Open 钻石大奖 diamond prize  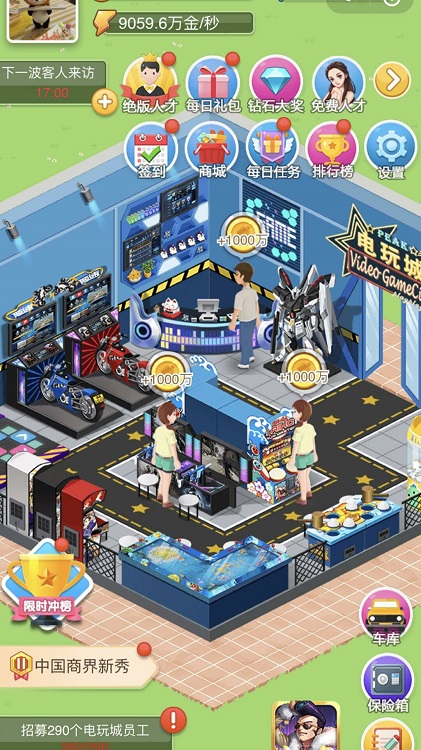tap(276, 85)
